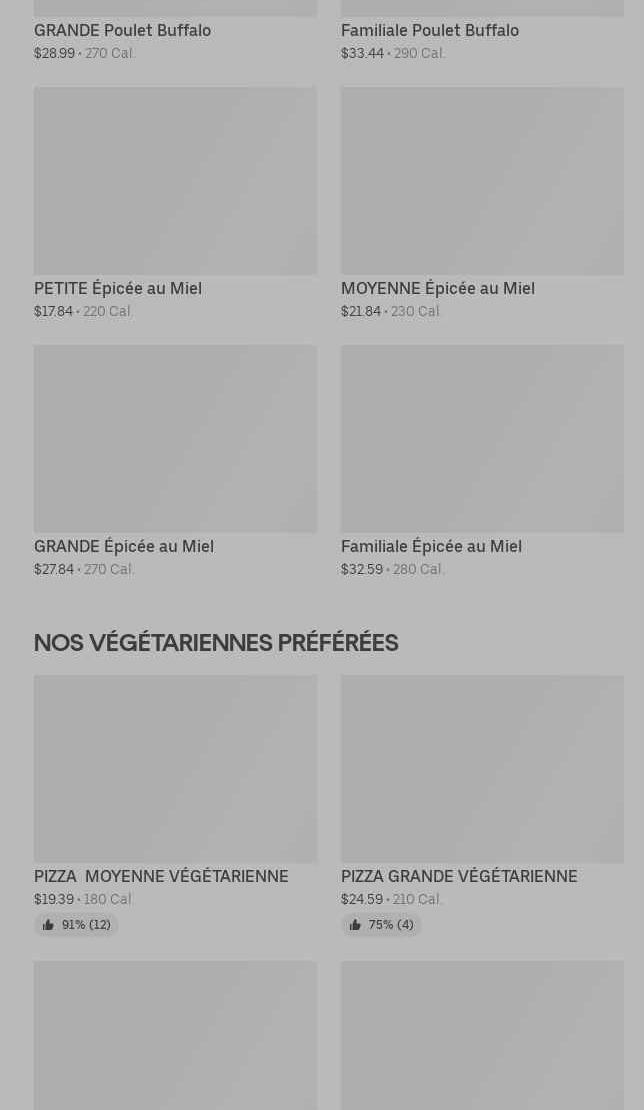View PIZZA MOYENNE VÉGÉTARIENNE details
The width and height of the screenshot is (644, 1110).
[175, 806]
